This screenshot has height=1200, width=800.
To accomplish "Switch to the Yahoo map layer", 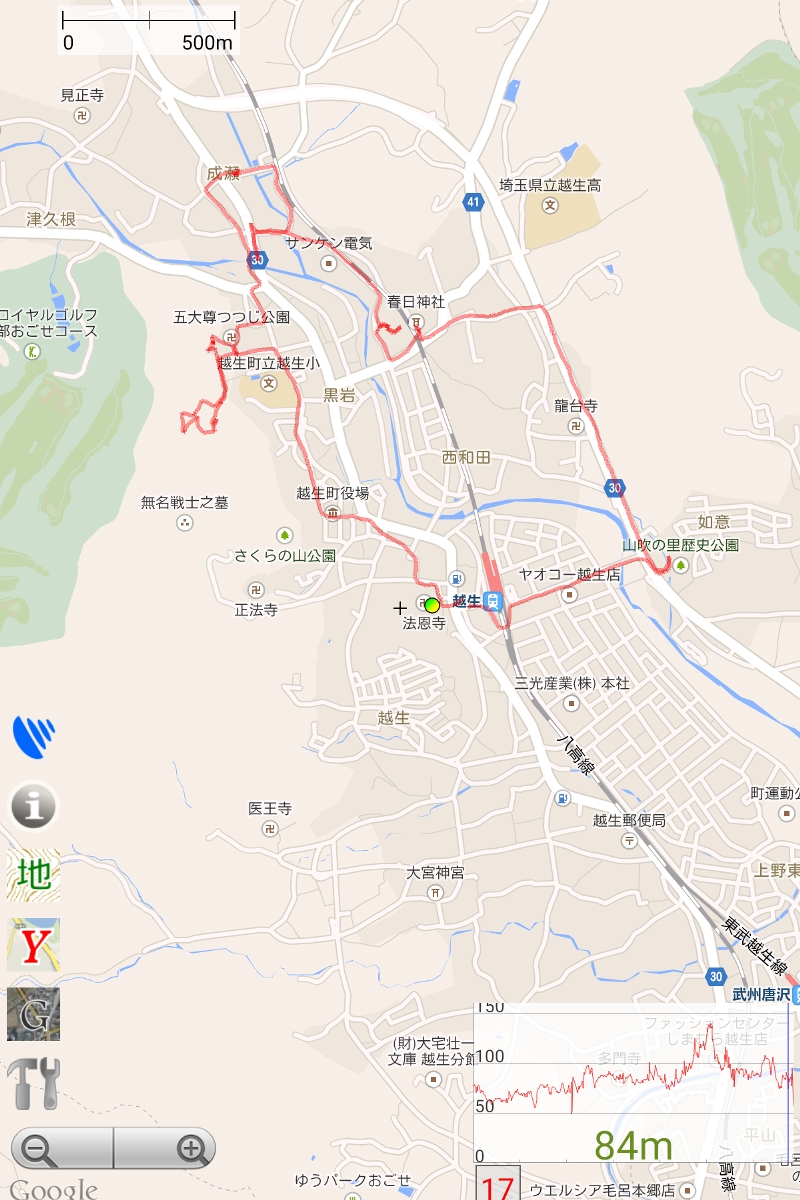I will point(33,945).
